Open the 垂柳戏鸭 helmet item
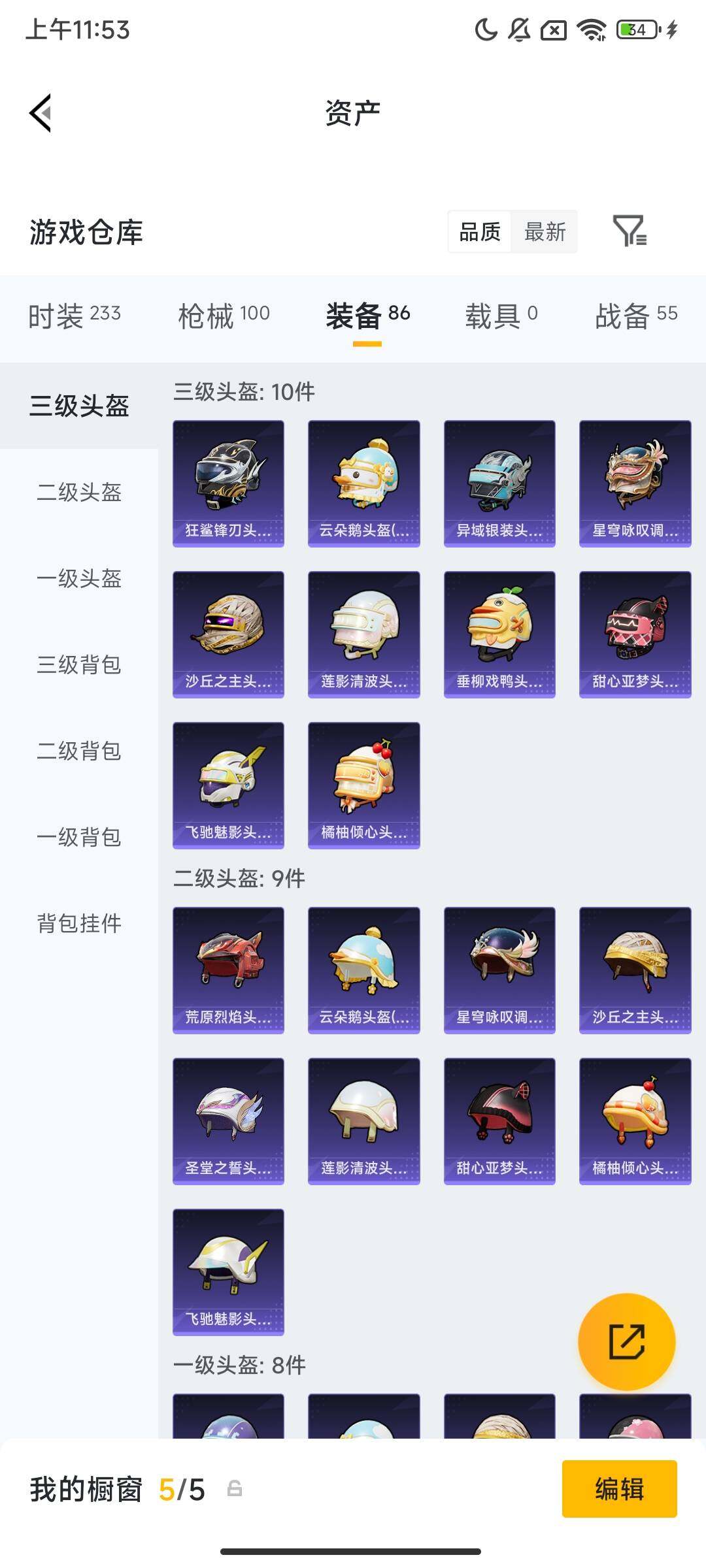Viewport: 706px width, 1568px height. tap(499, 634)
